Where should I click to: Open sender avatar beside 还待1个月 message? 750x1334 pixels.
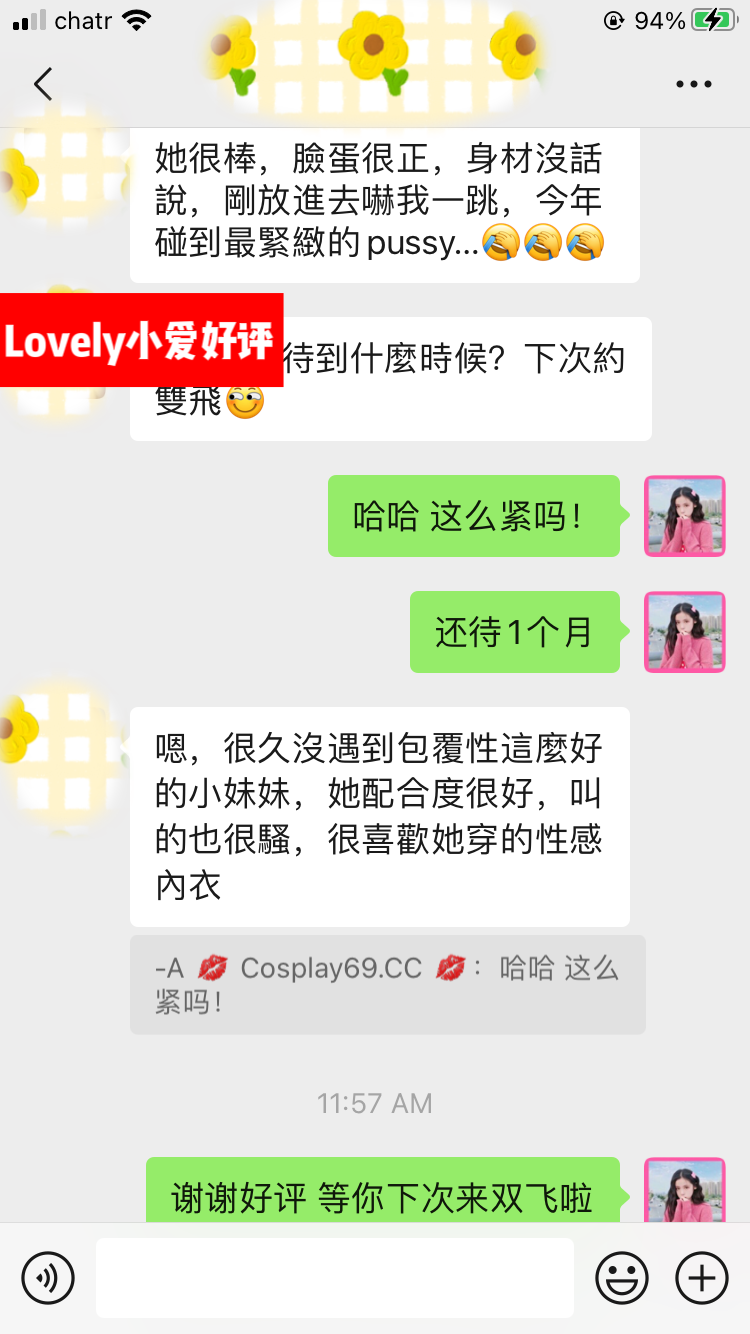tap(684, 632)
